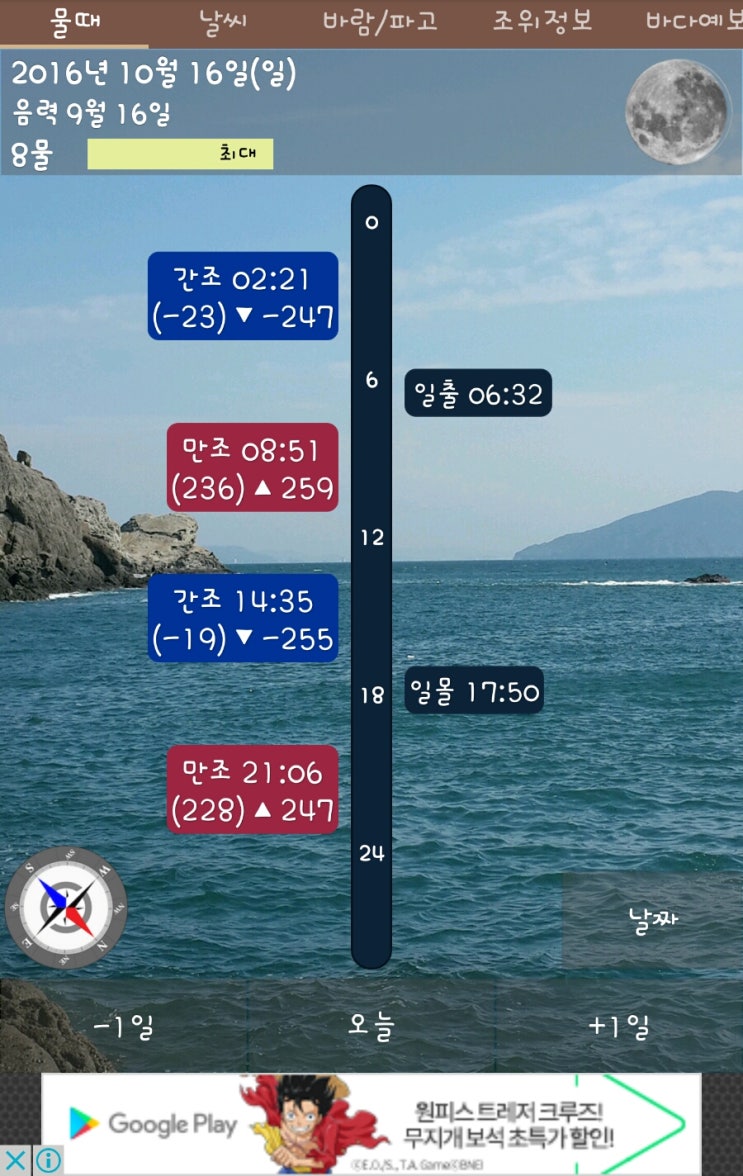Open the 바람/파고 tab
The image size is (743, 1176).
380,21
